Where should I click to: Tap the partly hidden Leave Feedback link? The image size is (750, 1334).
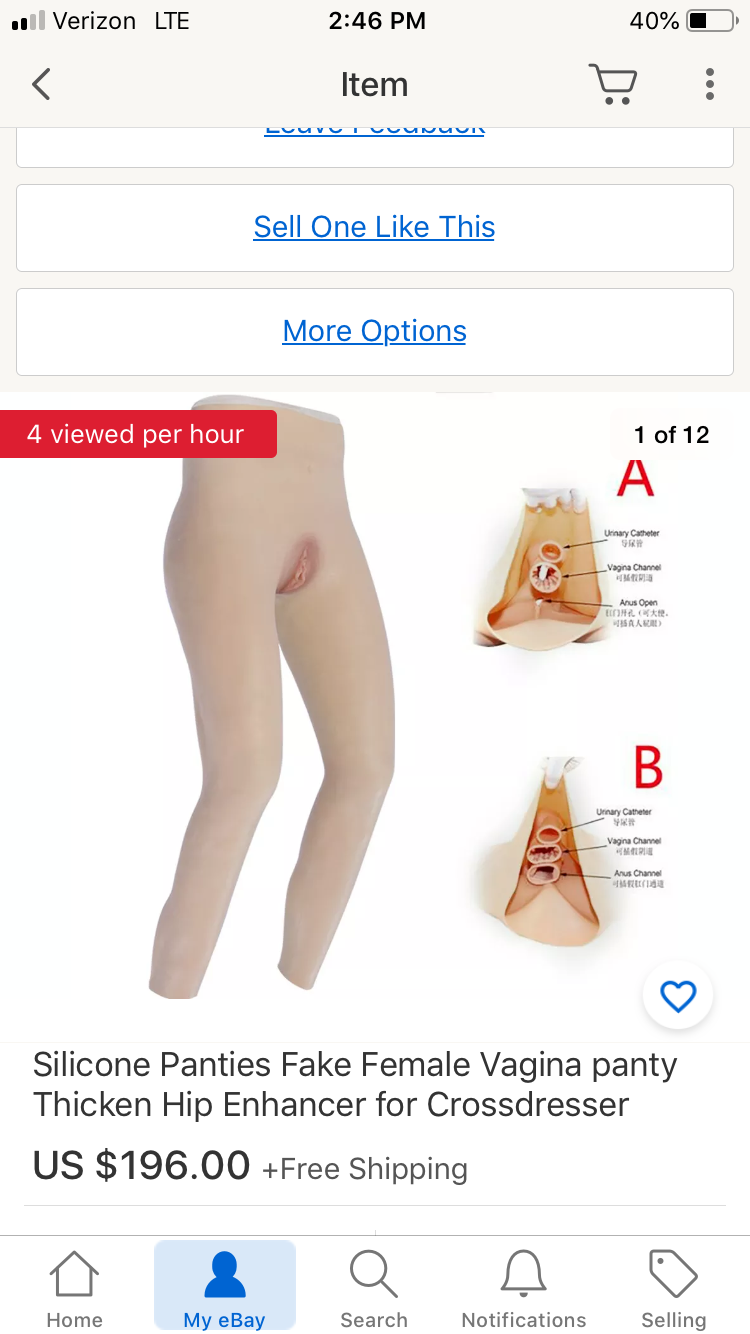coord(374,134)
